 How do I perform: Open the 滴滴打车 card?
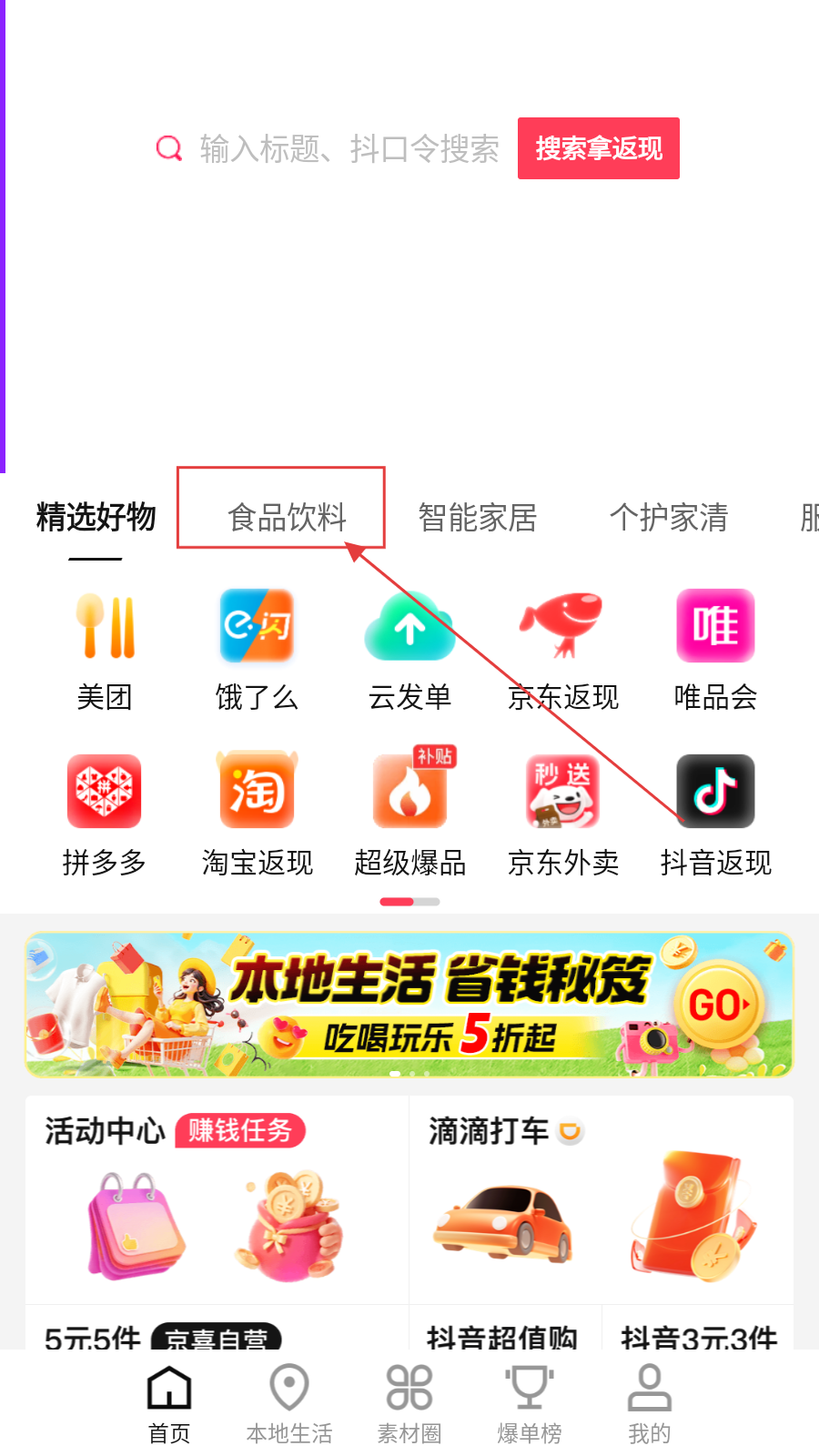coord(602,1199)
